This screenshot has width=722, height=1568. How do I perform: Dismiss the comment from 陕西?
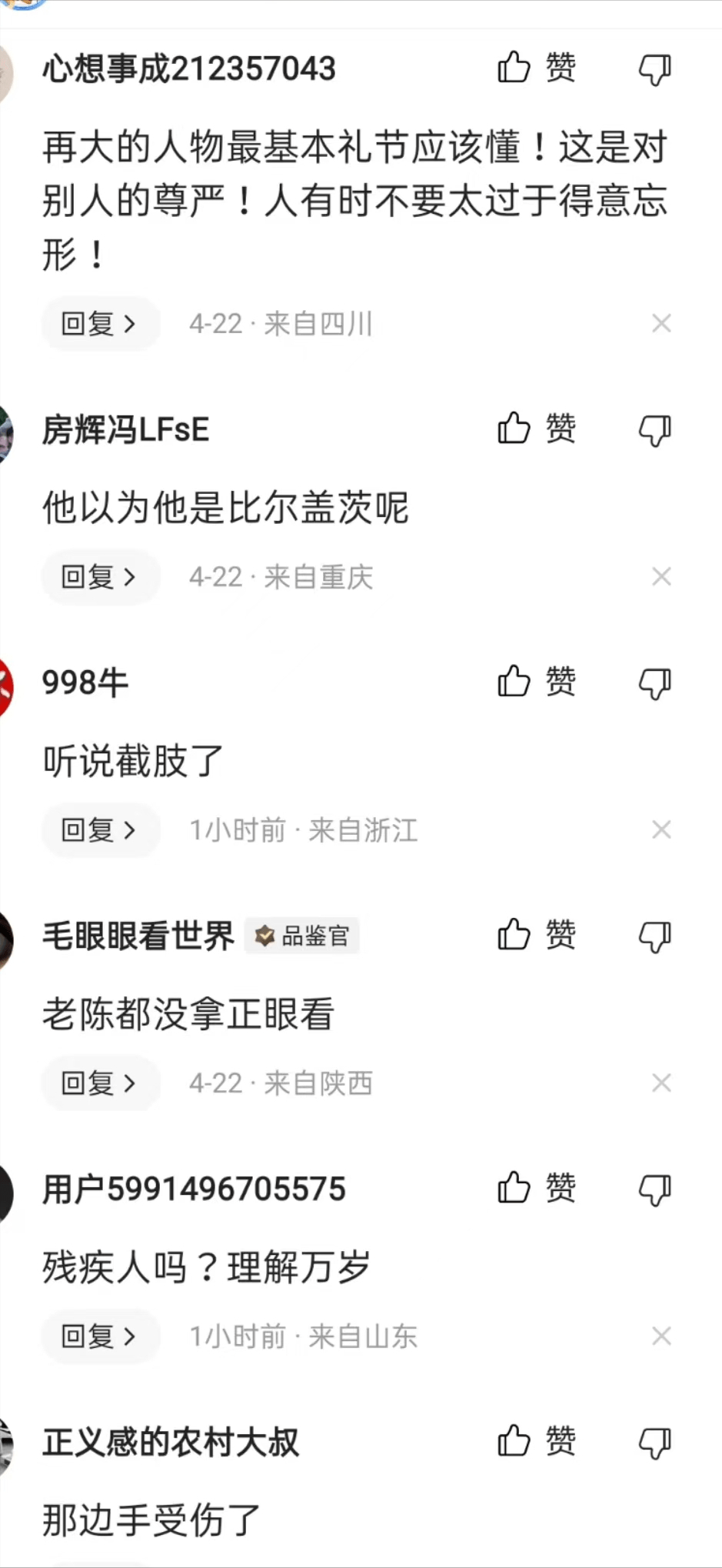click(x=661, y=1083)
